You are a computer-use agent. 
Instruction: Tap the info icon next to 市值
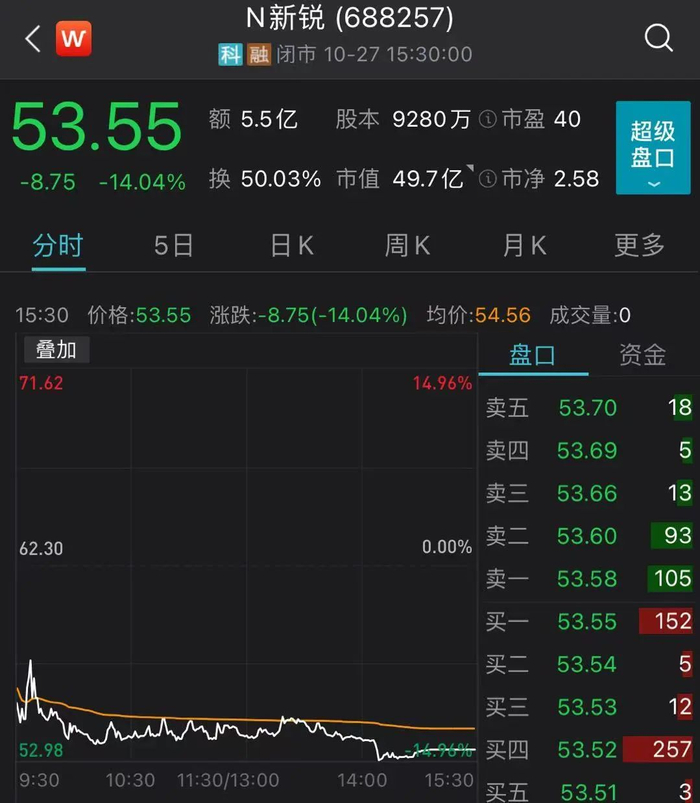(488, 179)
